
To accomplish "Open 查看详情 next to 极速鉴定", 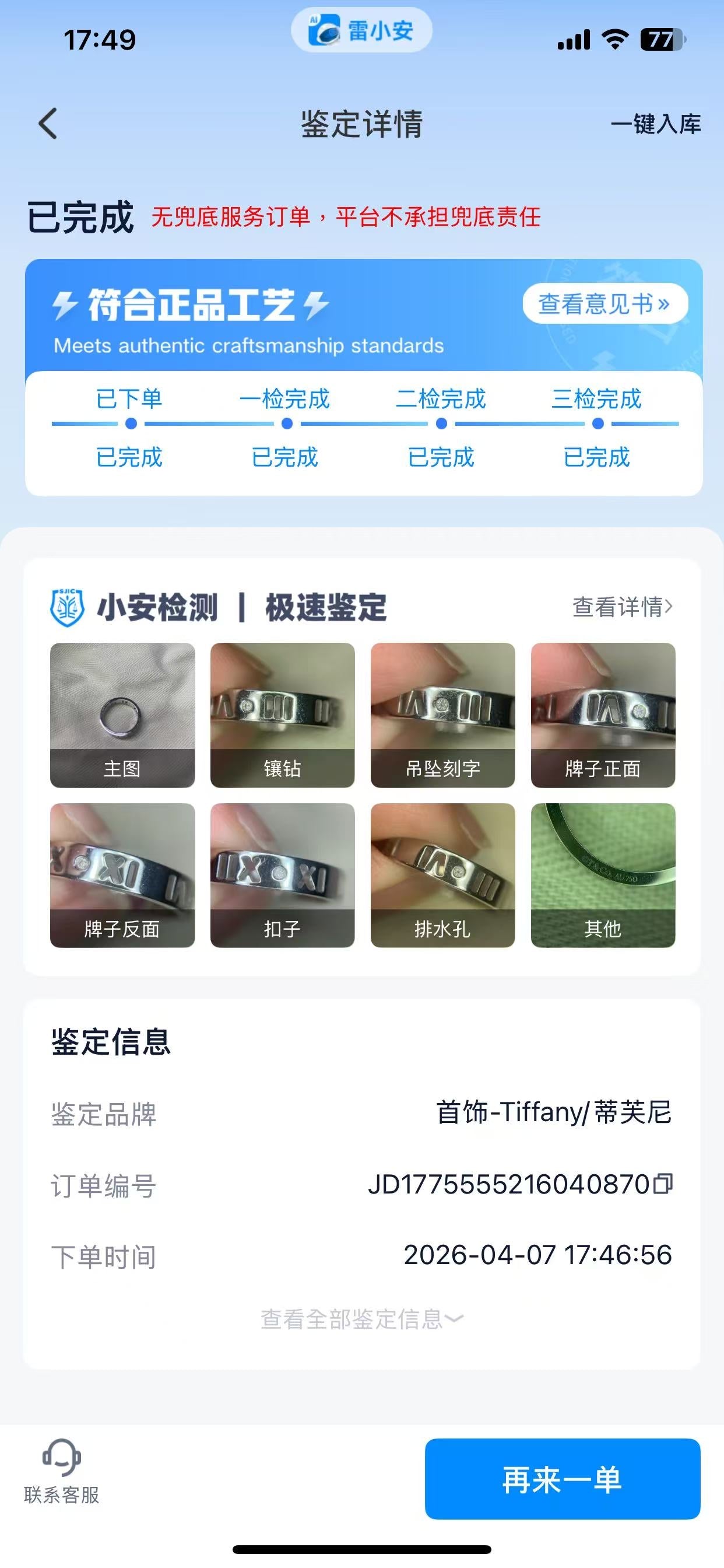I will 623,607.
